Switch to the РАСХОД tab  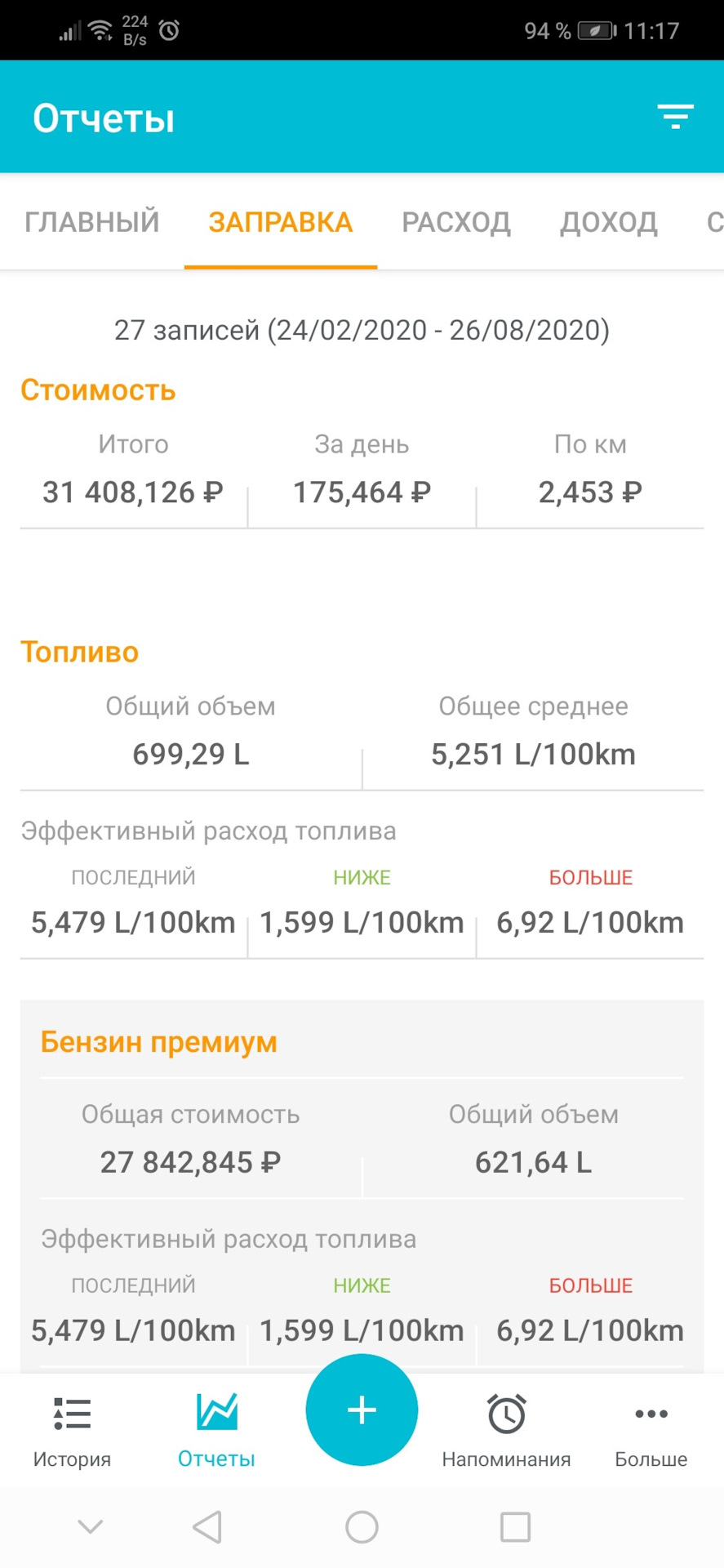click(x=456, y=222)
